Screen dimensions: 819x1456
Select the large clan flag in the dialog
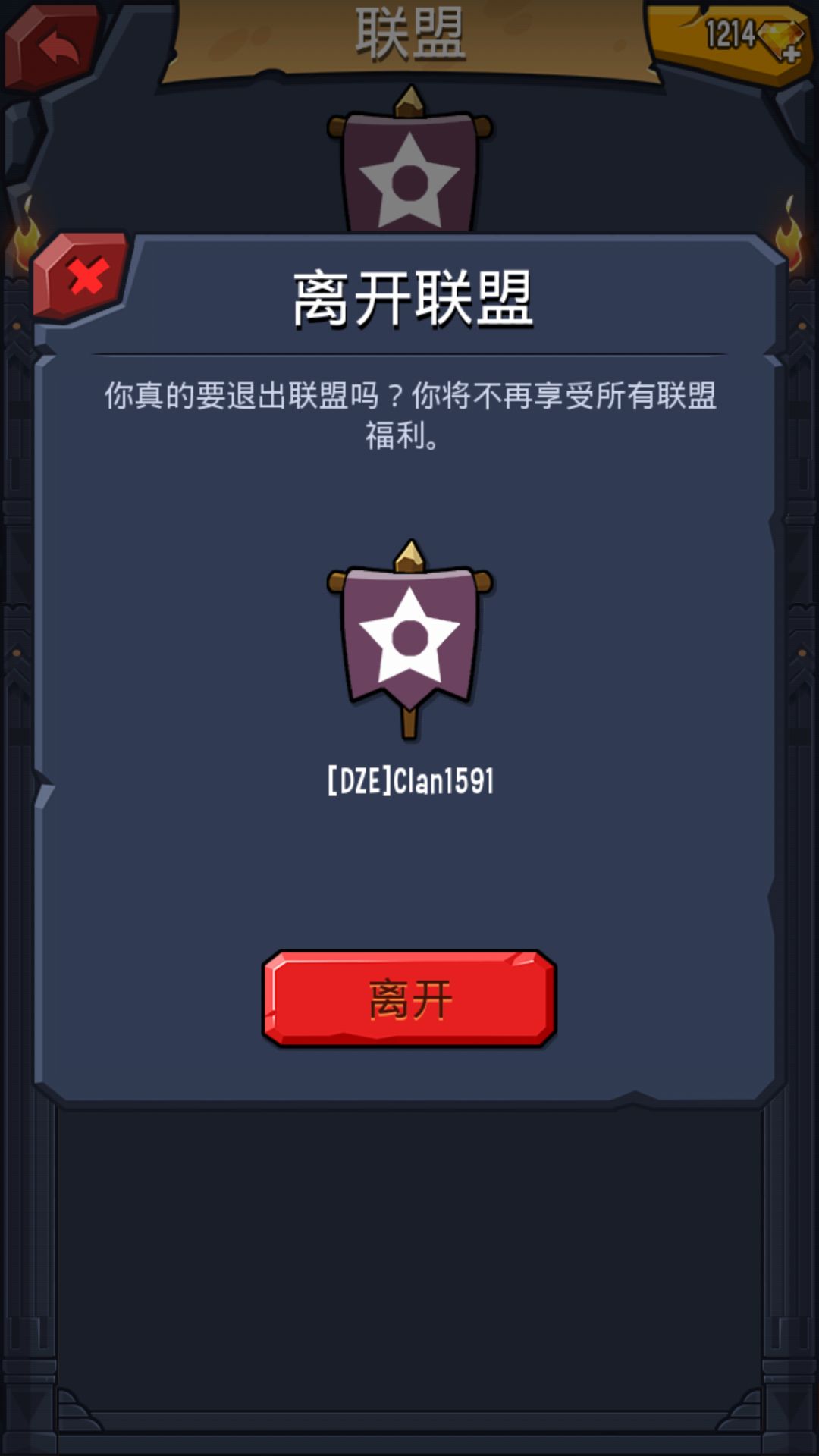[x=409, y=645]
